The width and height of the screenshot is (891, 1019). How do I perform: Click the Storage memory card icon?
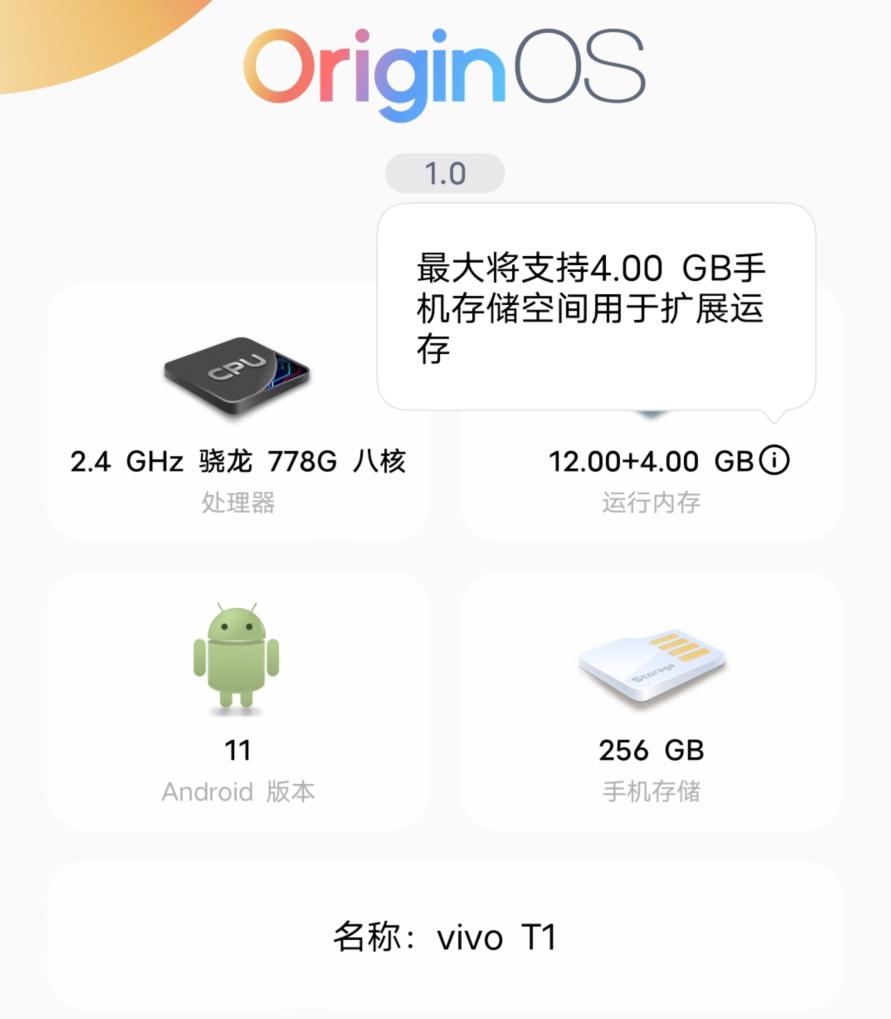coord(651,660)
